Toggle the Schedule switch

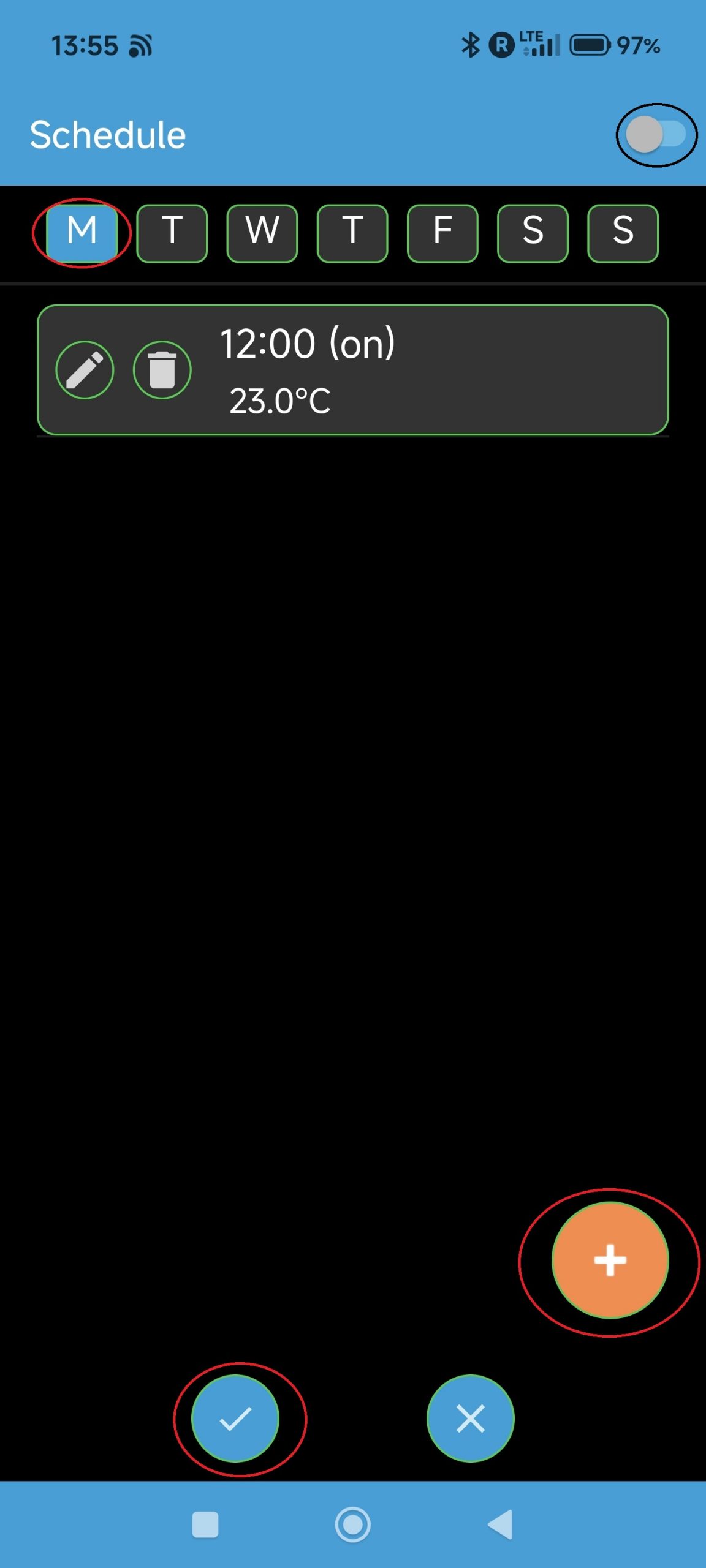[656, 135]
